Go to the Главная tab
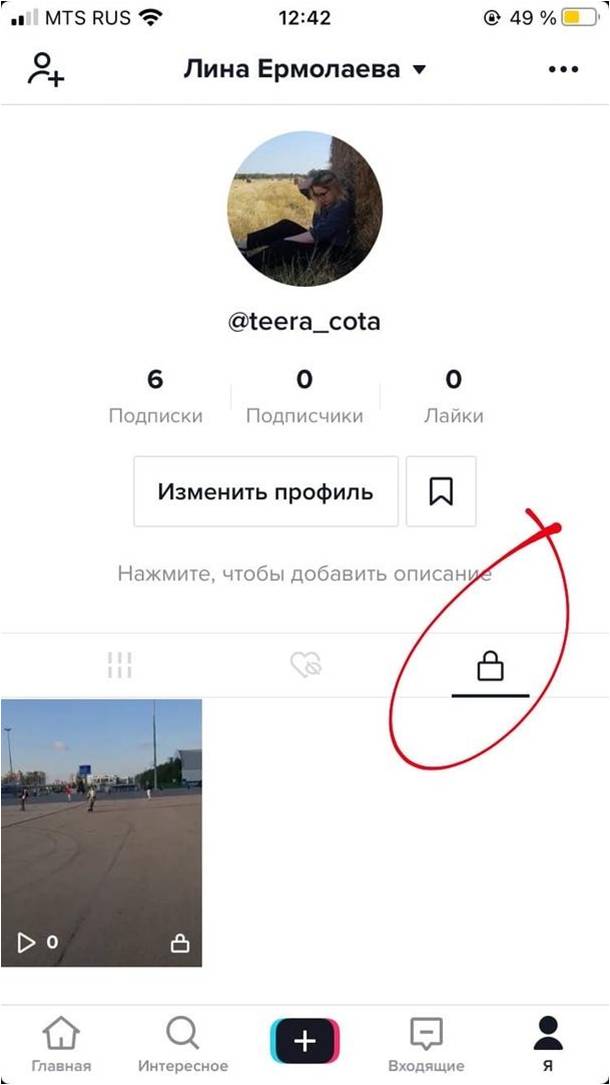 [61, 1044]
